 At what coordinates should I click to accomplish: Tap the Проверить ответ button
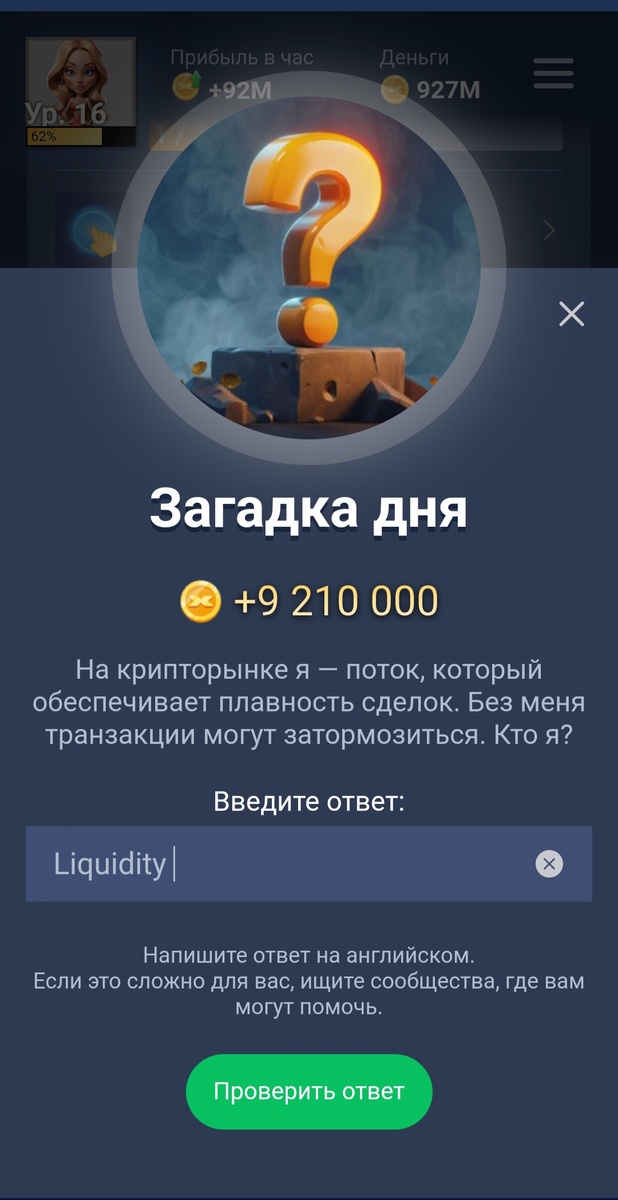(x=309, y=1091)
